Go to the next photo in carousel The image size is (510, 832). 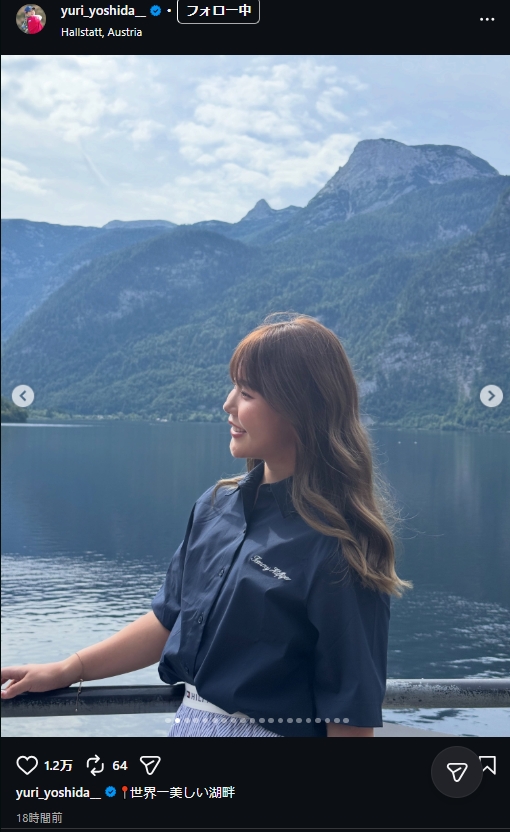(491, 396)
